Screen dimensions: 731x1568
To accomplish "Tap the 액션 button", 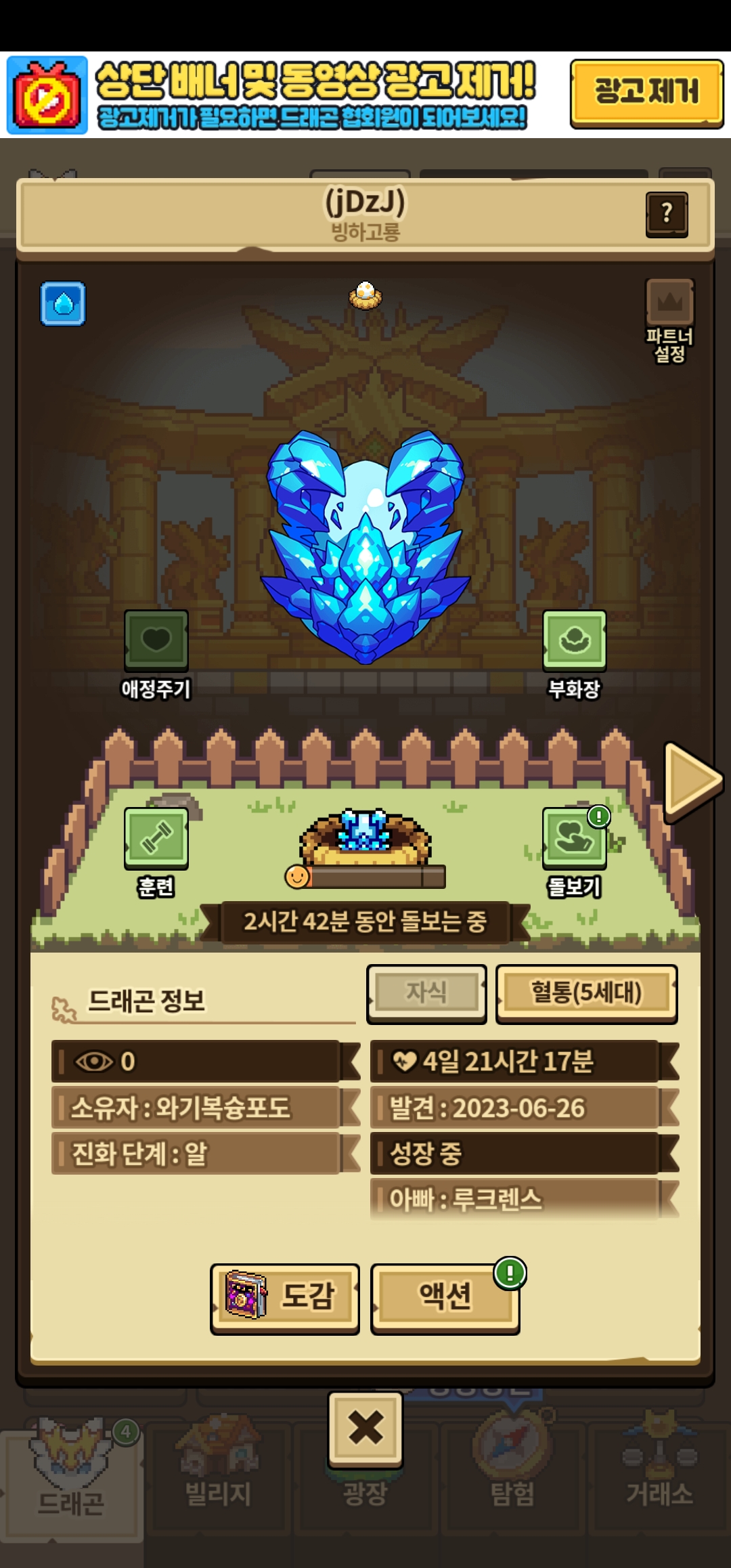I will tap(445, 1297).
